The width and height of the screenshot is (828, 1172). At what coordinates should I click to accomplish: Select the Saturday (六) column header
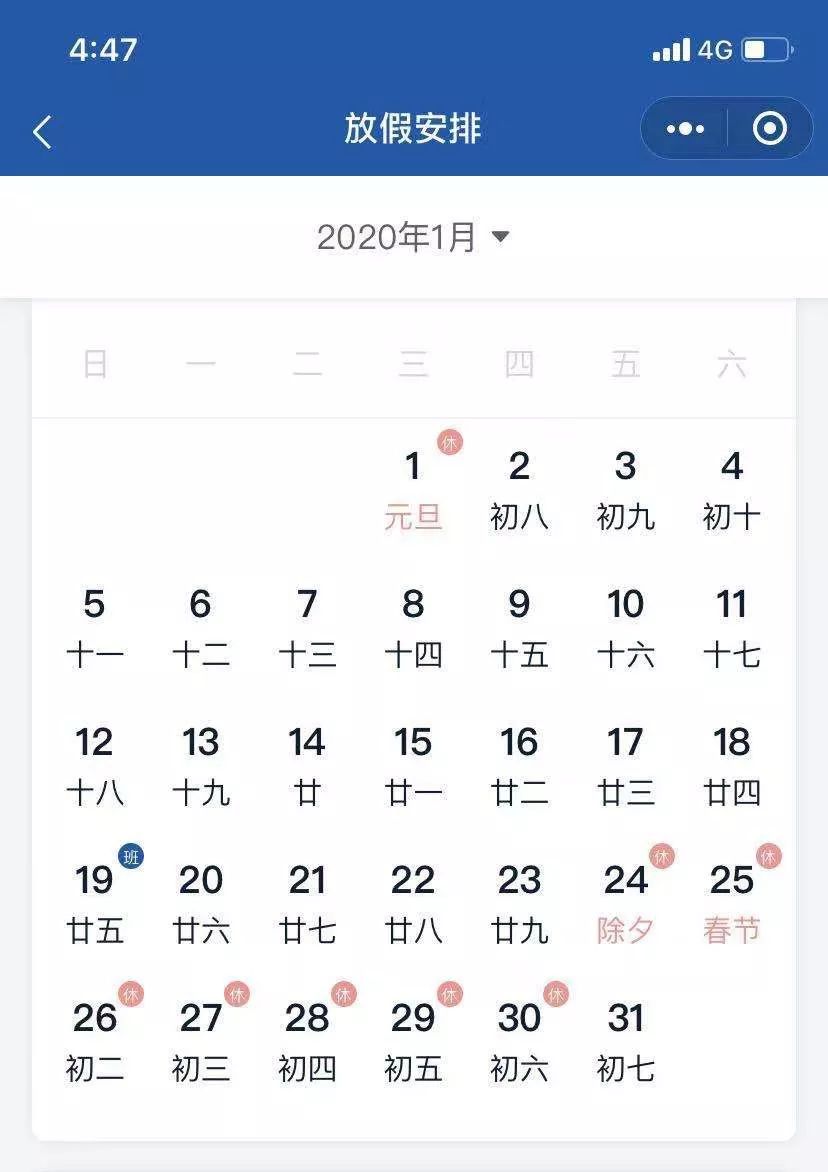pos(734,364)
